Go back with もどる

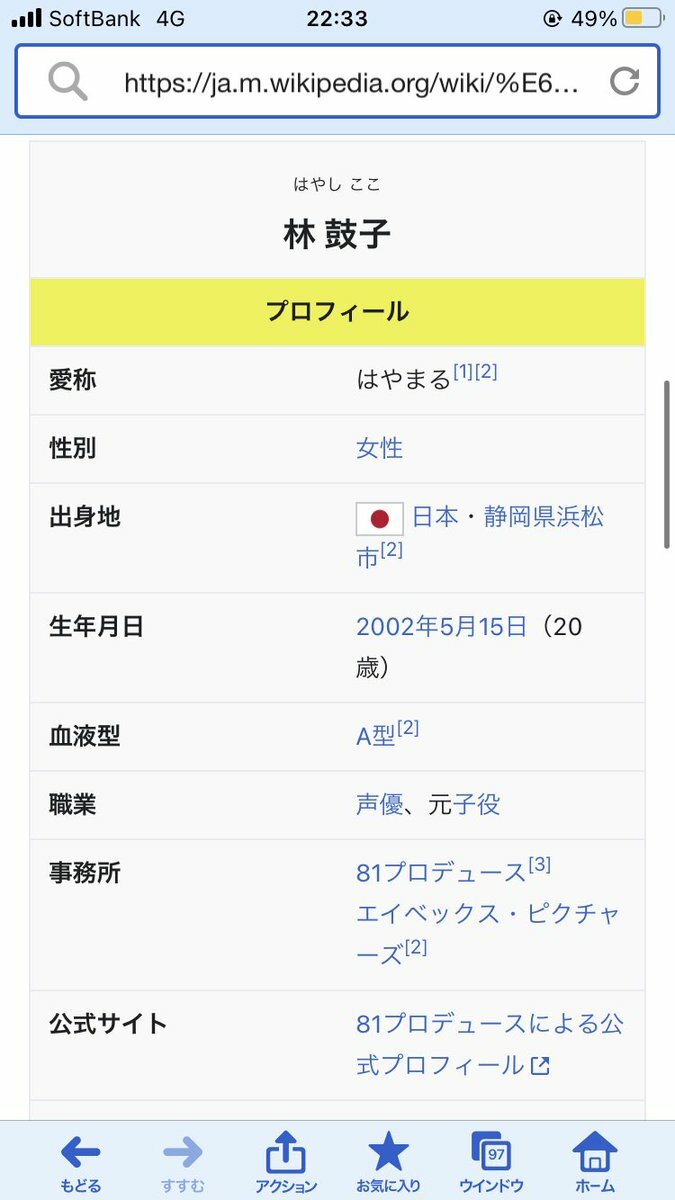(x=81, y=1162)
